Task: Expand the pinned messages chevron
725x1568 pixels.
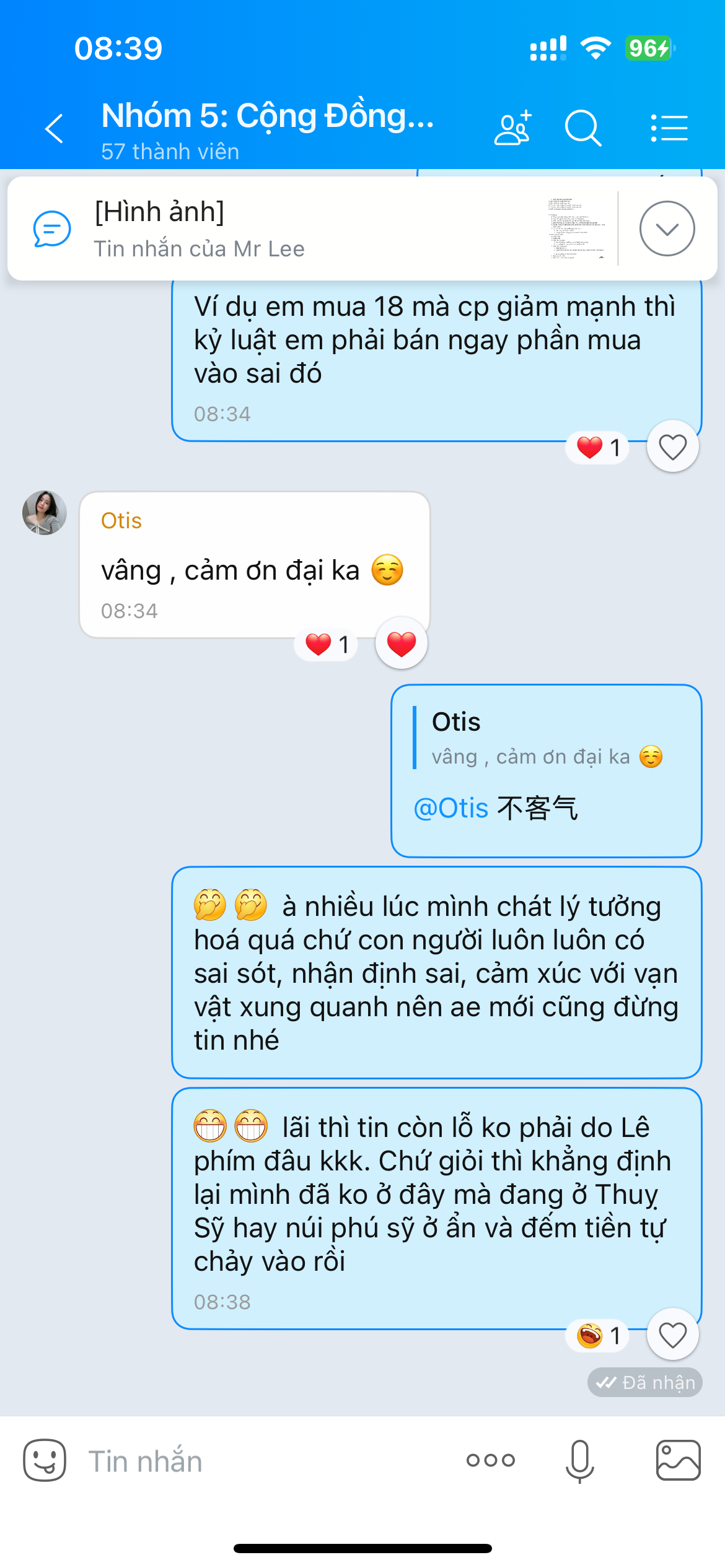Action: tap(667, 229)
